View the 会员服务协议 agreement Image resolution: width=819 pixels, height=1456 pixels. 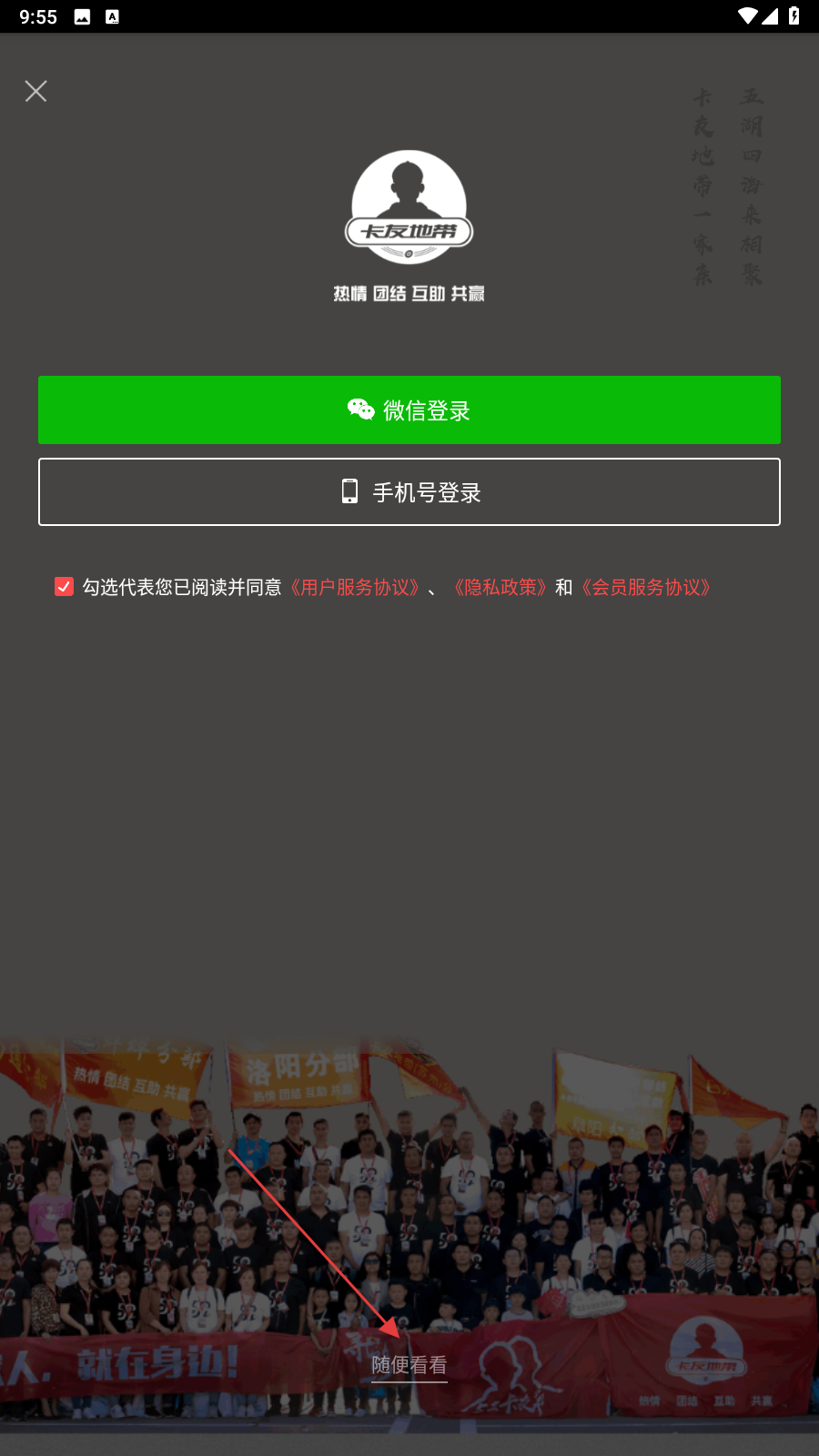pos(646,588)
